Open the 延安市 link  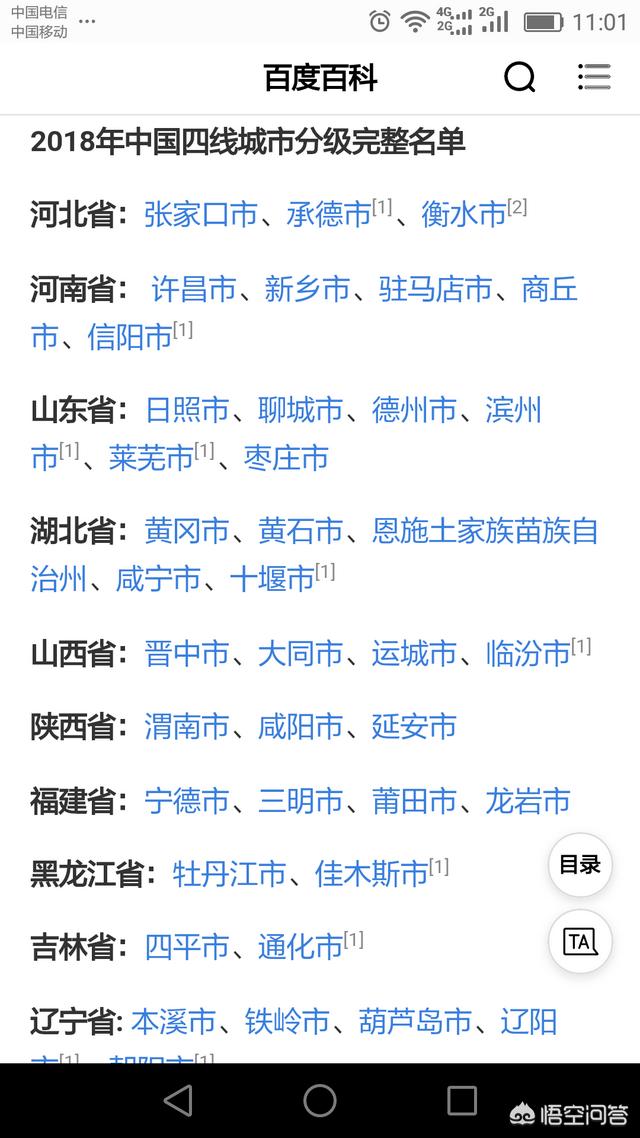click(414, 726)
